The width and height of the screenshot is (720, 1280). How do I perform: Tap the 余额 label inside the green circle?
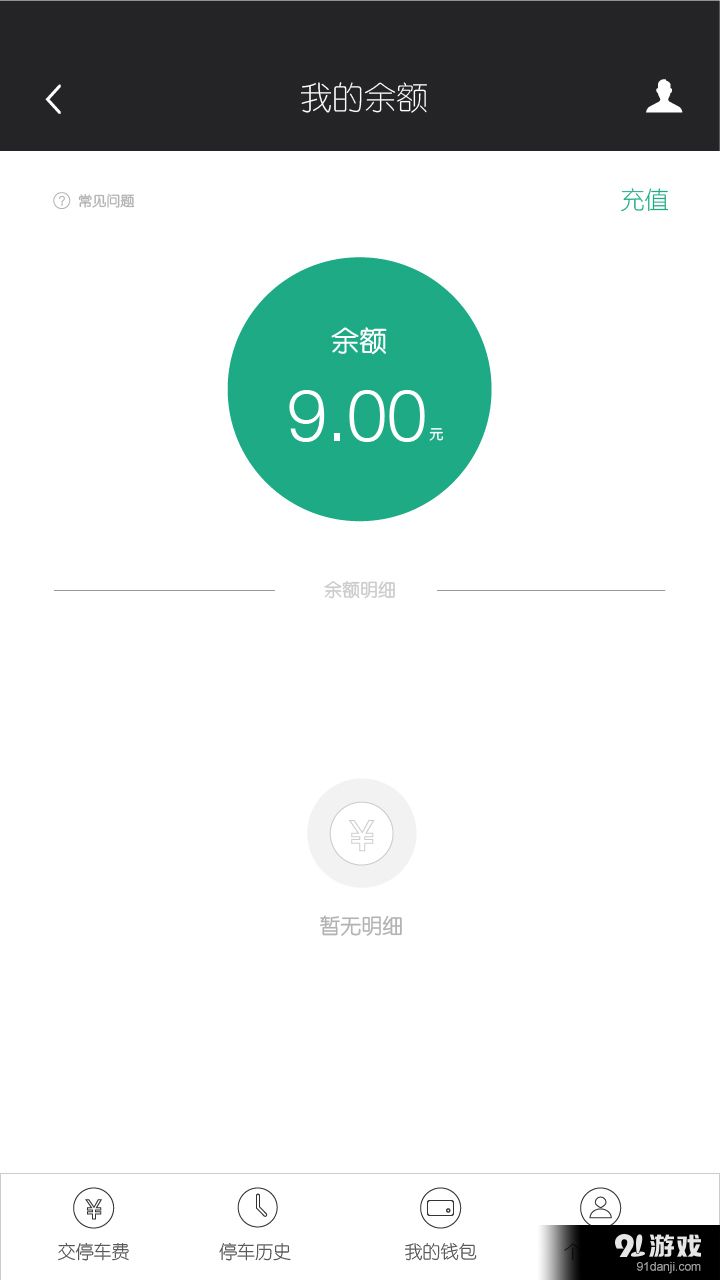360,340
